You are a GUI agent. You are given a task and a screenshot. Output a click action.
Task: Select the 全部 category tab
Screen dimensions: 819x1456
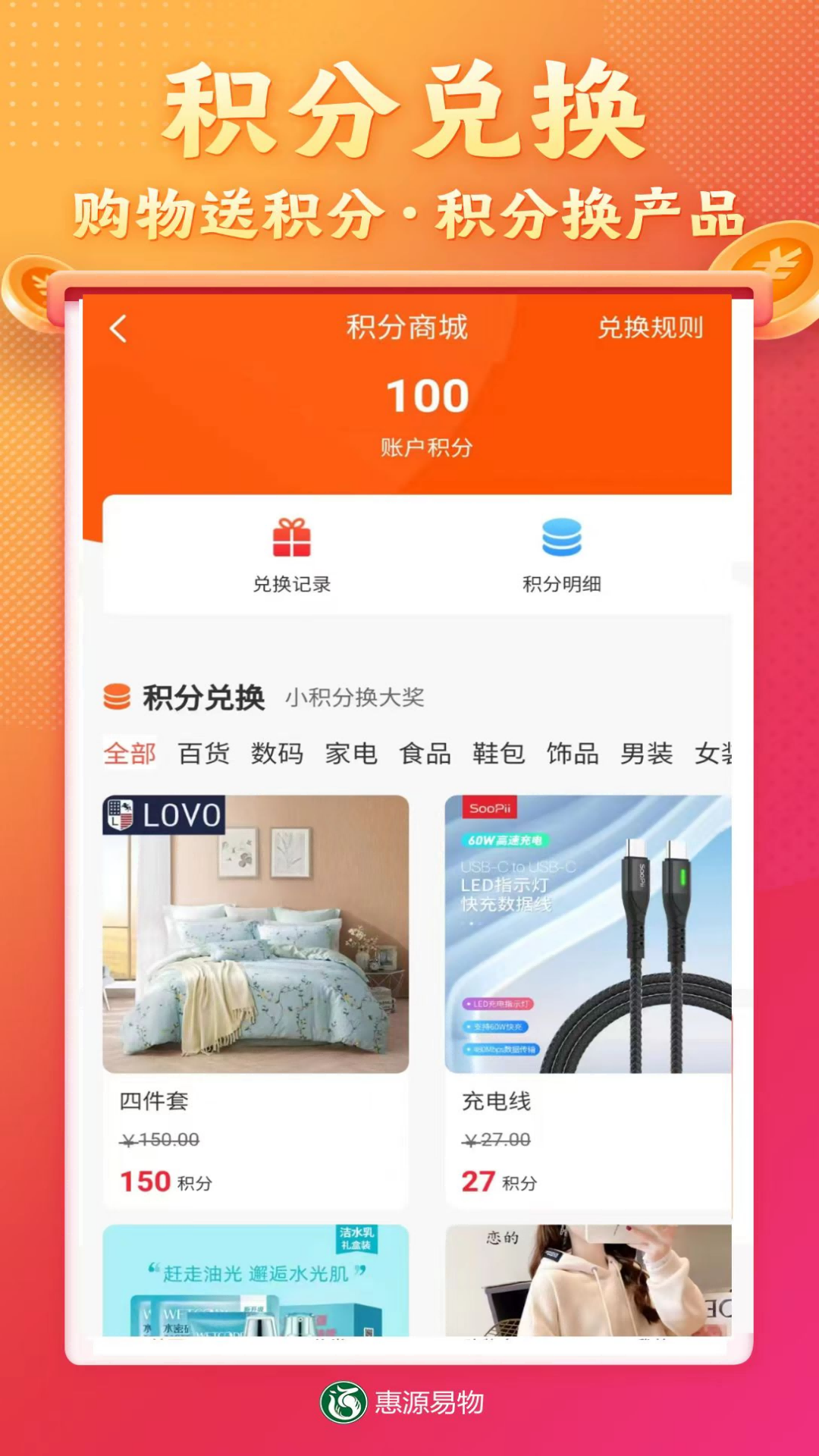(130, 753)
